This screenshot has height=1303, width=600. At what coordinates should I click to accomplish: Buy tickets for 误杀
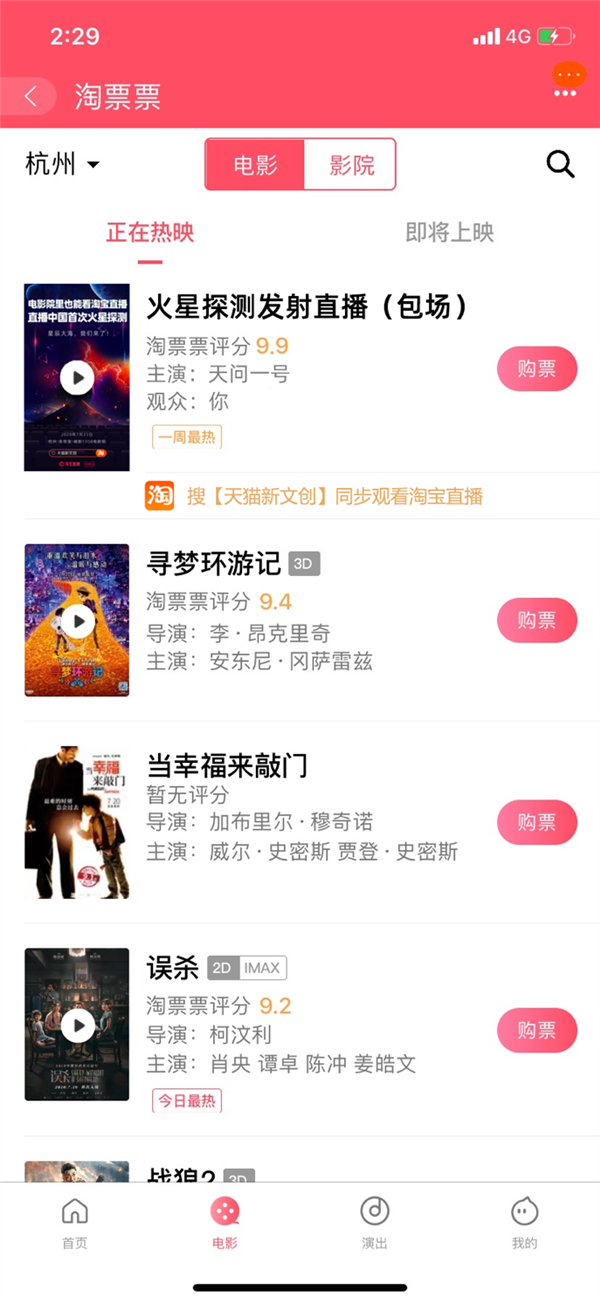pos(537,1031)
